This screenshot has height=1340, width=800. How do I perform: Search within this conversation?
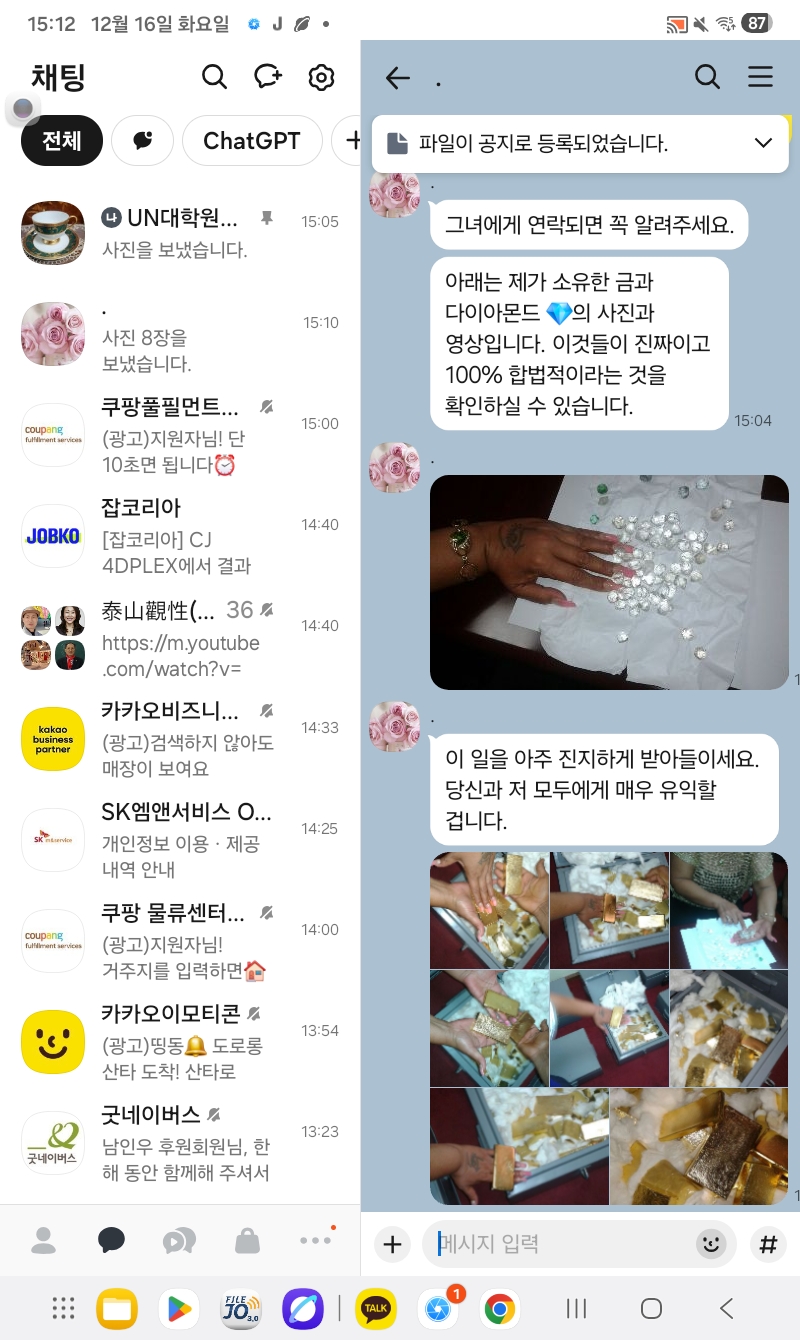pos(707,77)
